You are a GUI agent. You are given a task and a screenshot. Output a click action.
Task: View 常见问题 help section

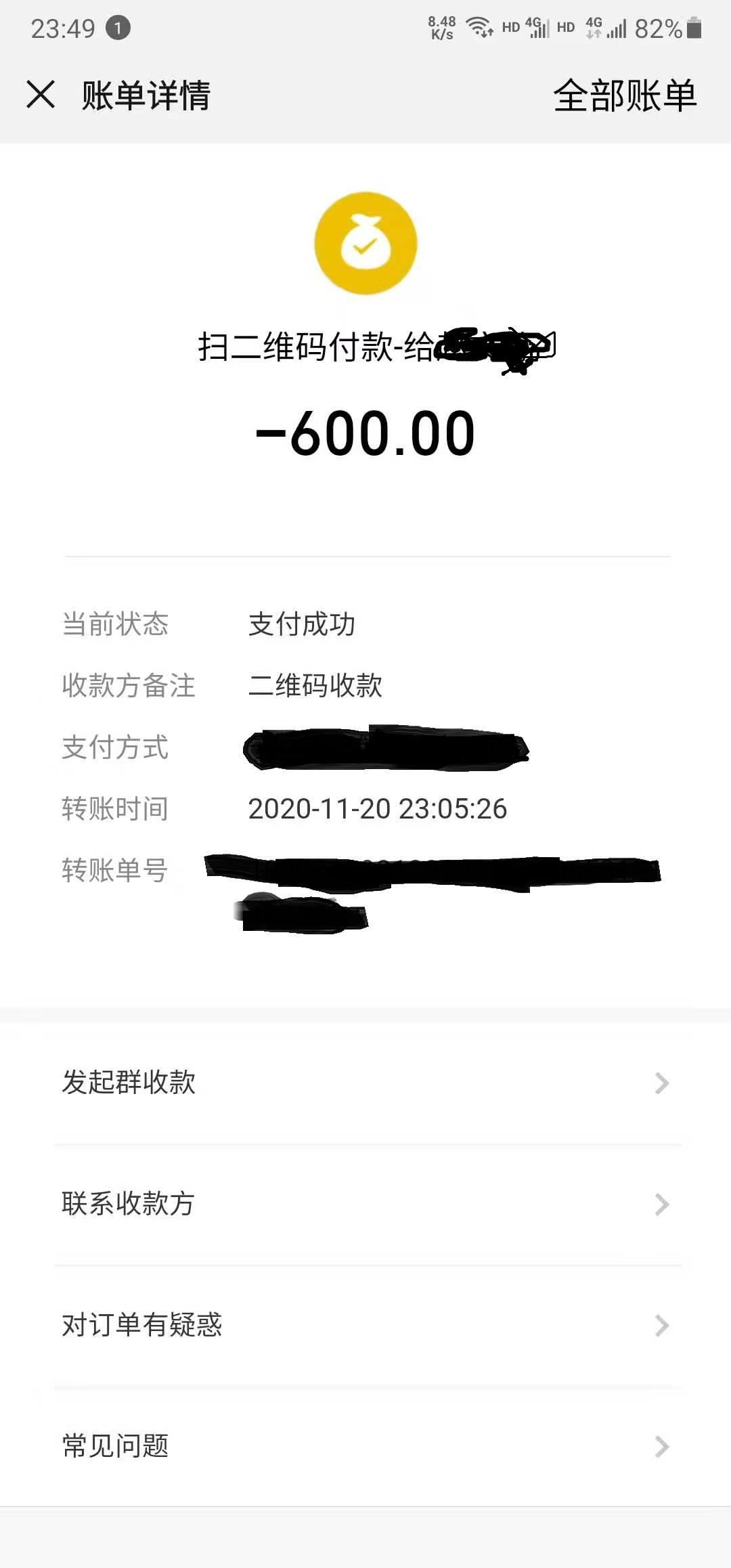click(x=365, y=1446)
